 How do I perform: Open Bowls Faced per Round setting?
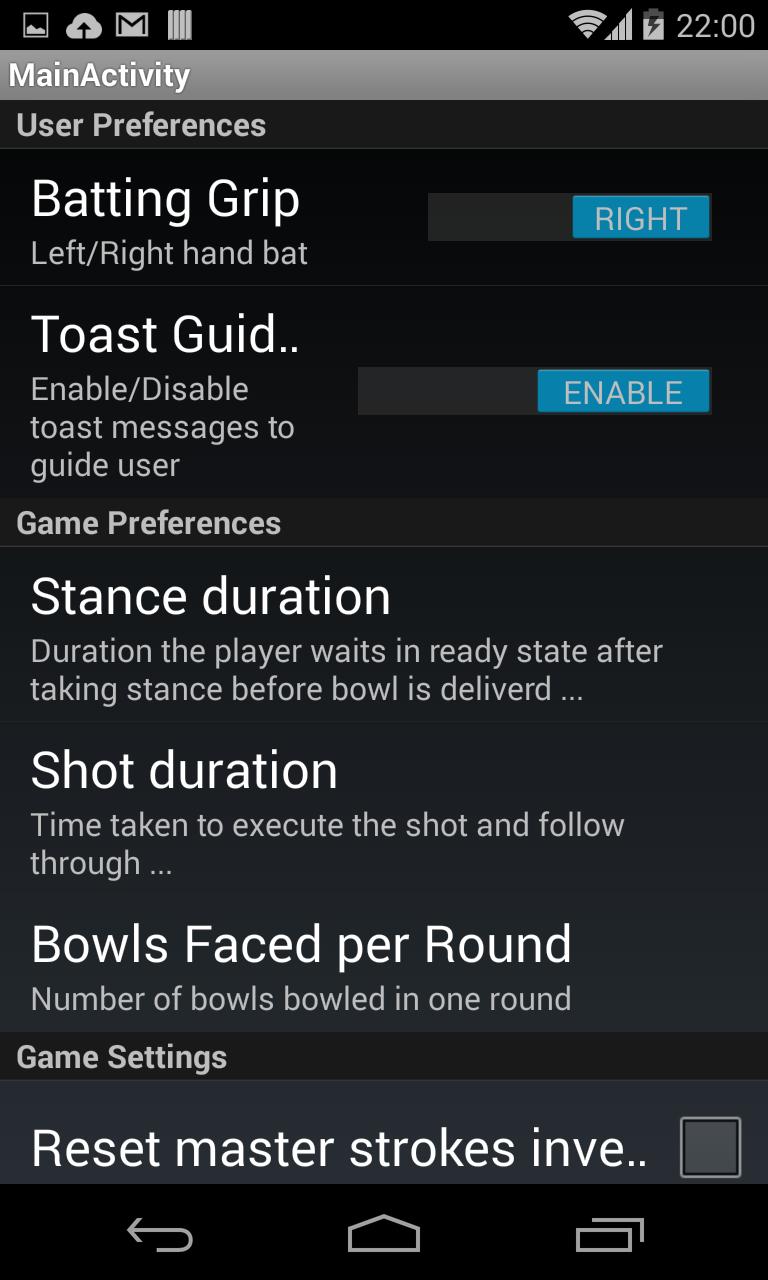pyautogui.click(x=383, y=965)
